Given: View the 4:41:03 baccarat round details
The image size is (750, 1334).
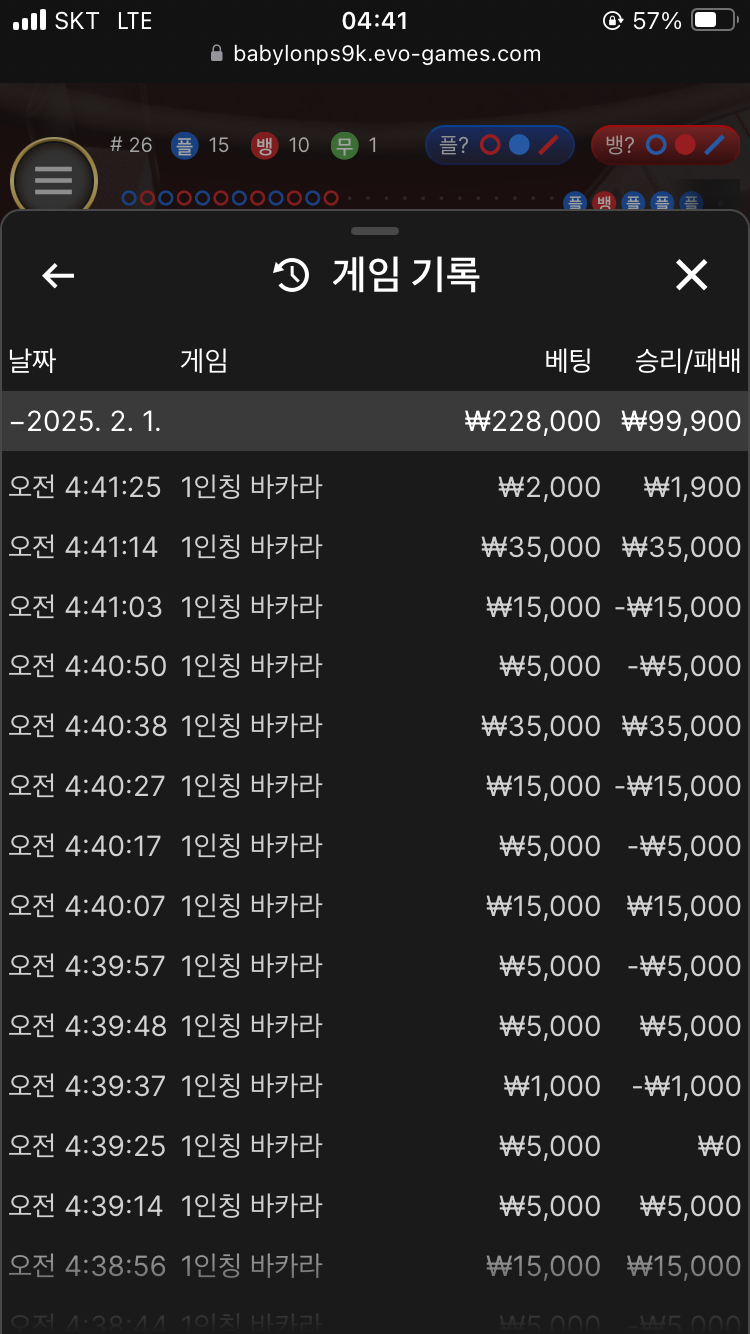Looking at the screenshot, I should (x=375, y=607).
